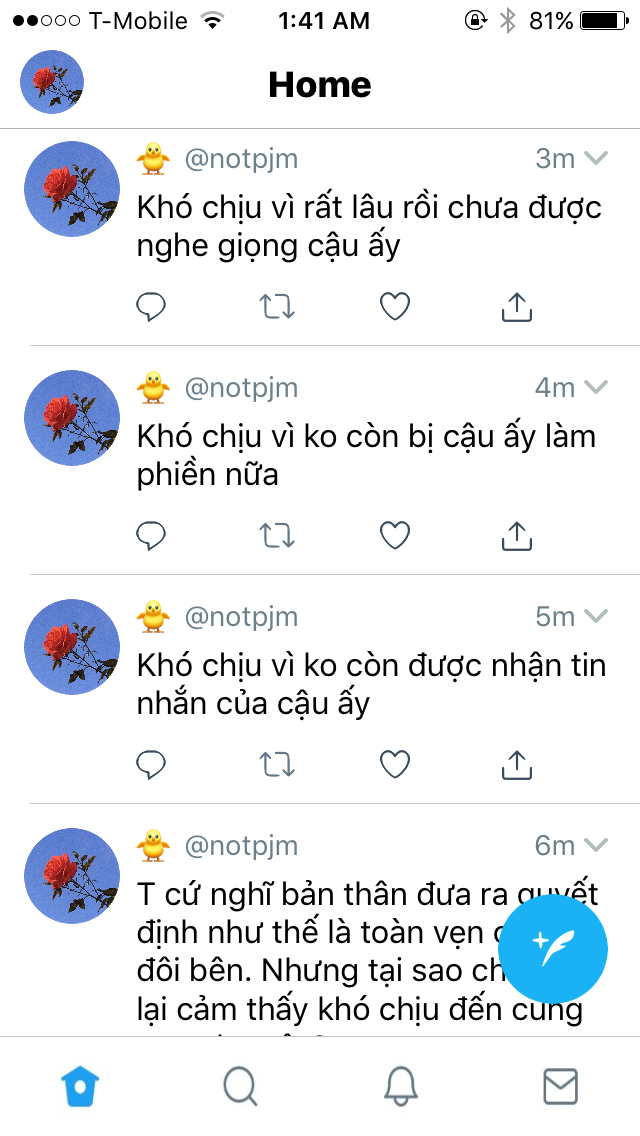Open the Messages envelope tab
This screenshot has height=1136, width=640.
point(560,1087)
